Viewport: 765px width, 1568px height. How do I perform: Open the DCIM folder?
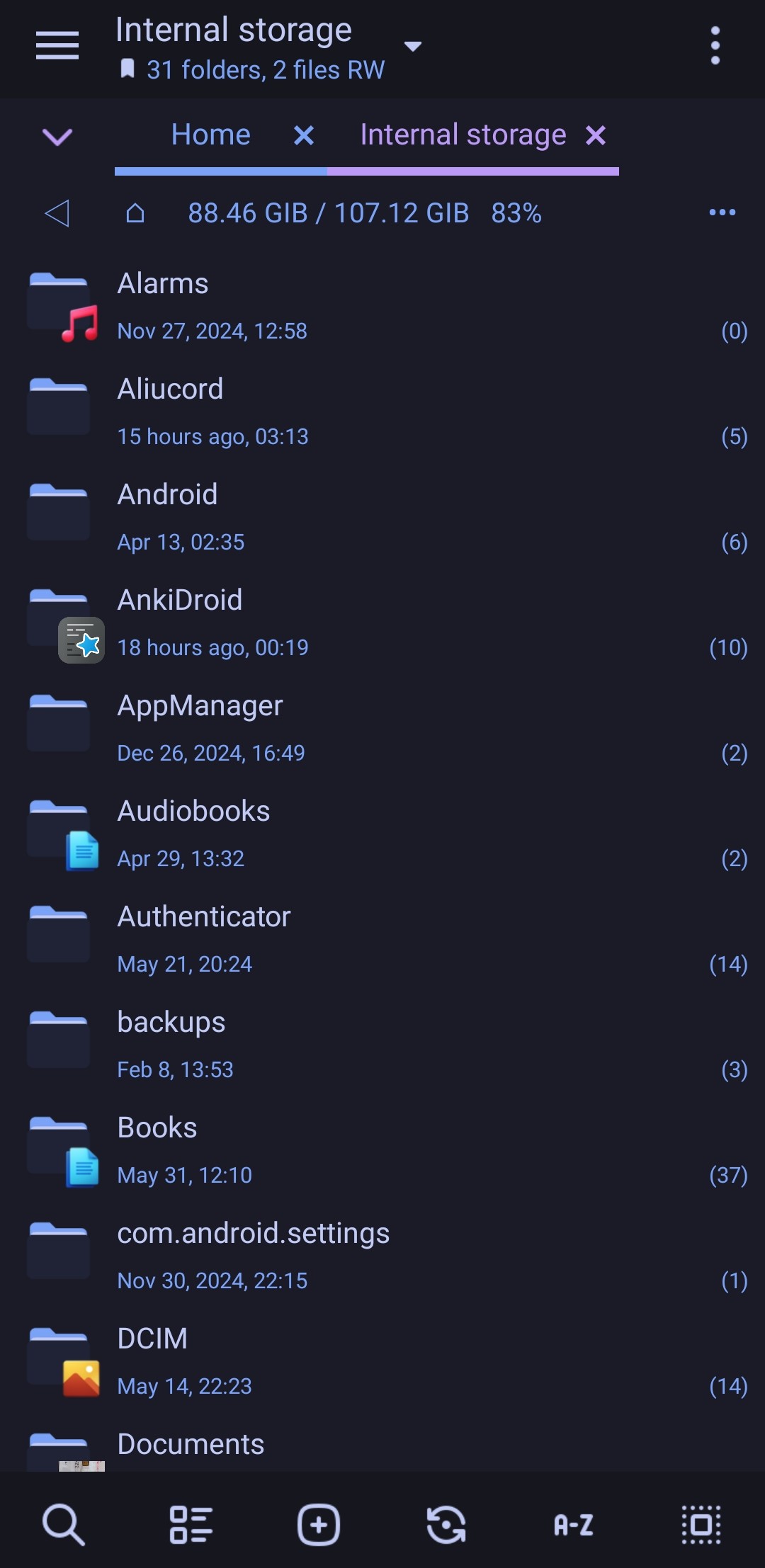tap(152, 1339)
